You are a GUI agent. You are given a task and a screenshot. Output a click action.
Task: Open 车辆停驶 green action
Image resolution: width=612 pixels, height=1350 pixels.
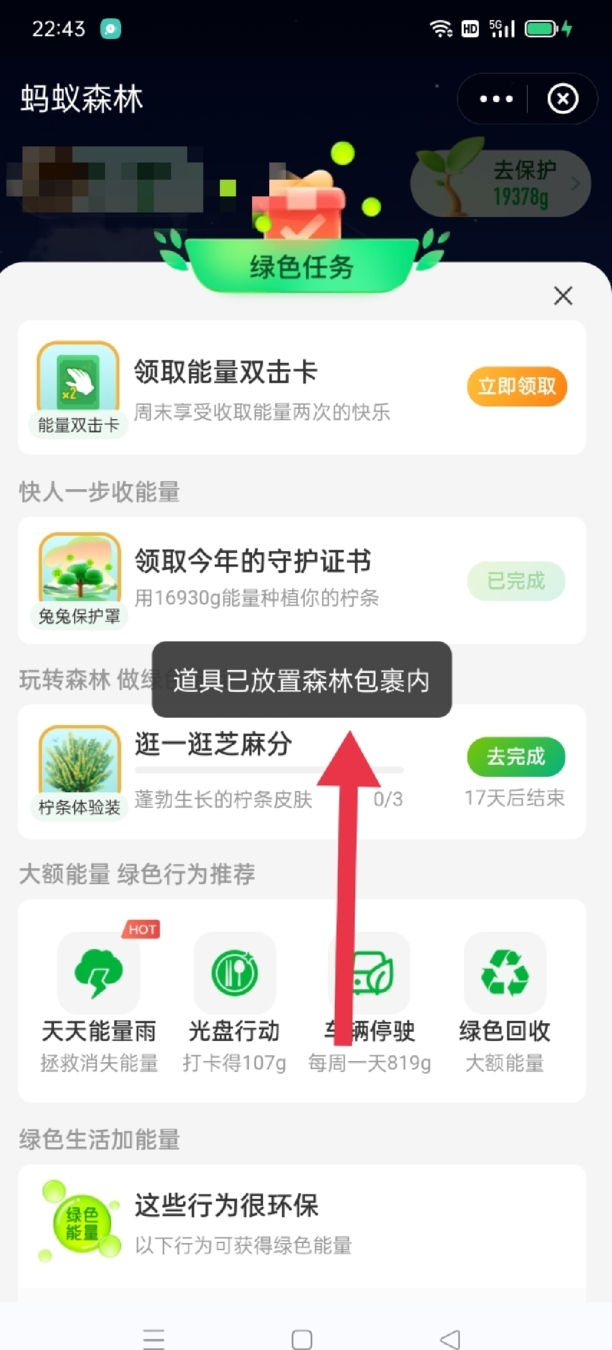369,1002
